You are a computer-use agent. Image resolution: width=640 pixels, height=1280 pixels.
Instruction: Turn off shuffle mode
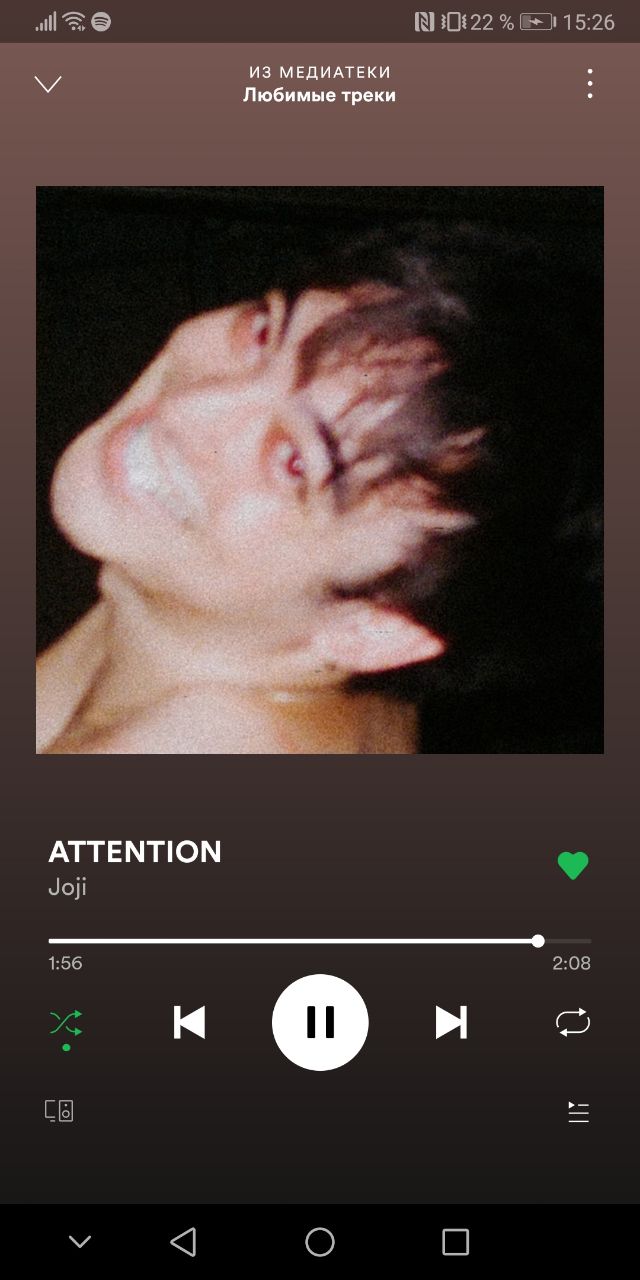pos(66,1023)
